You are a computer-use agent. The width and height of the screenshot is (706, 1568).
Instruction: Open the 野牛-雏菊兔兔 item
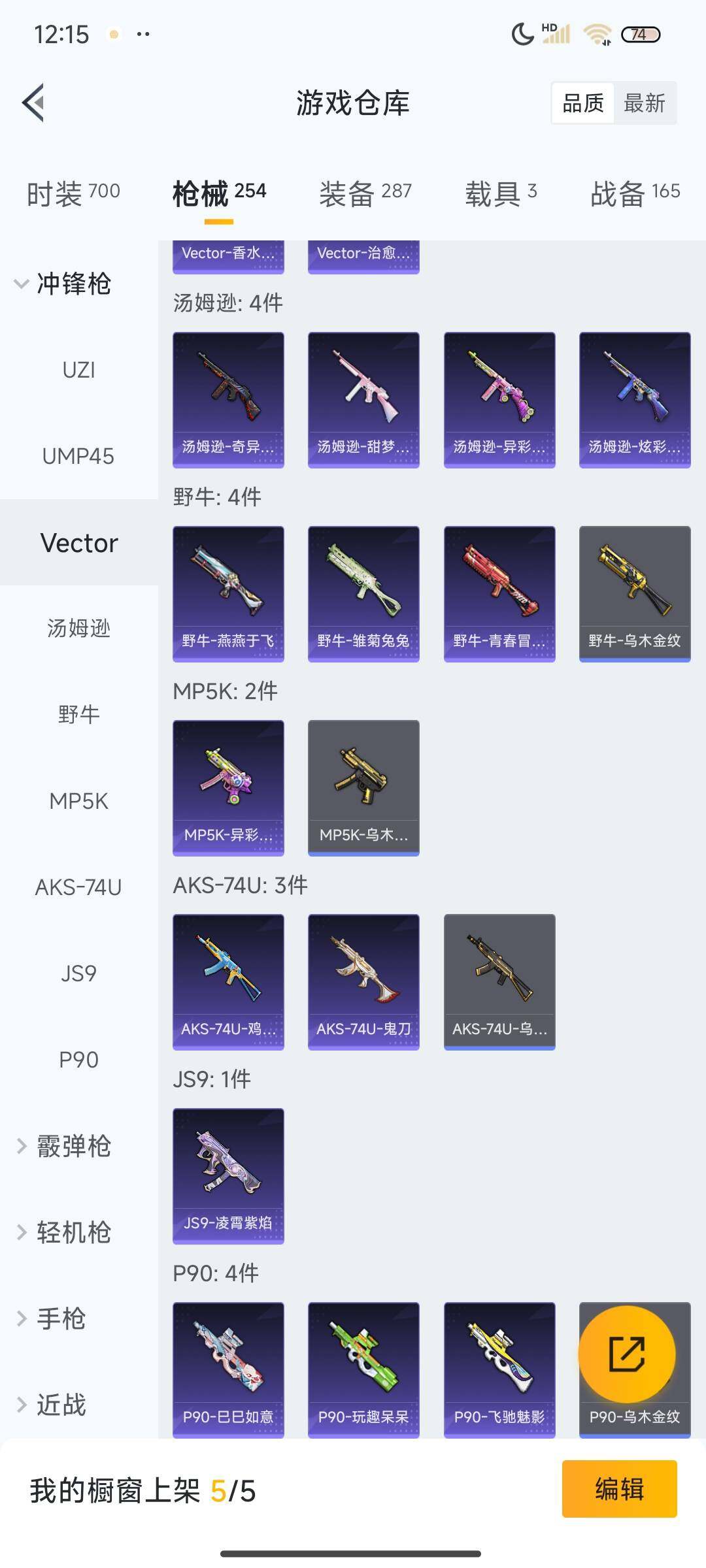coord(363,593)
